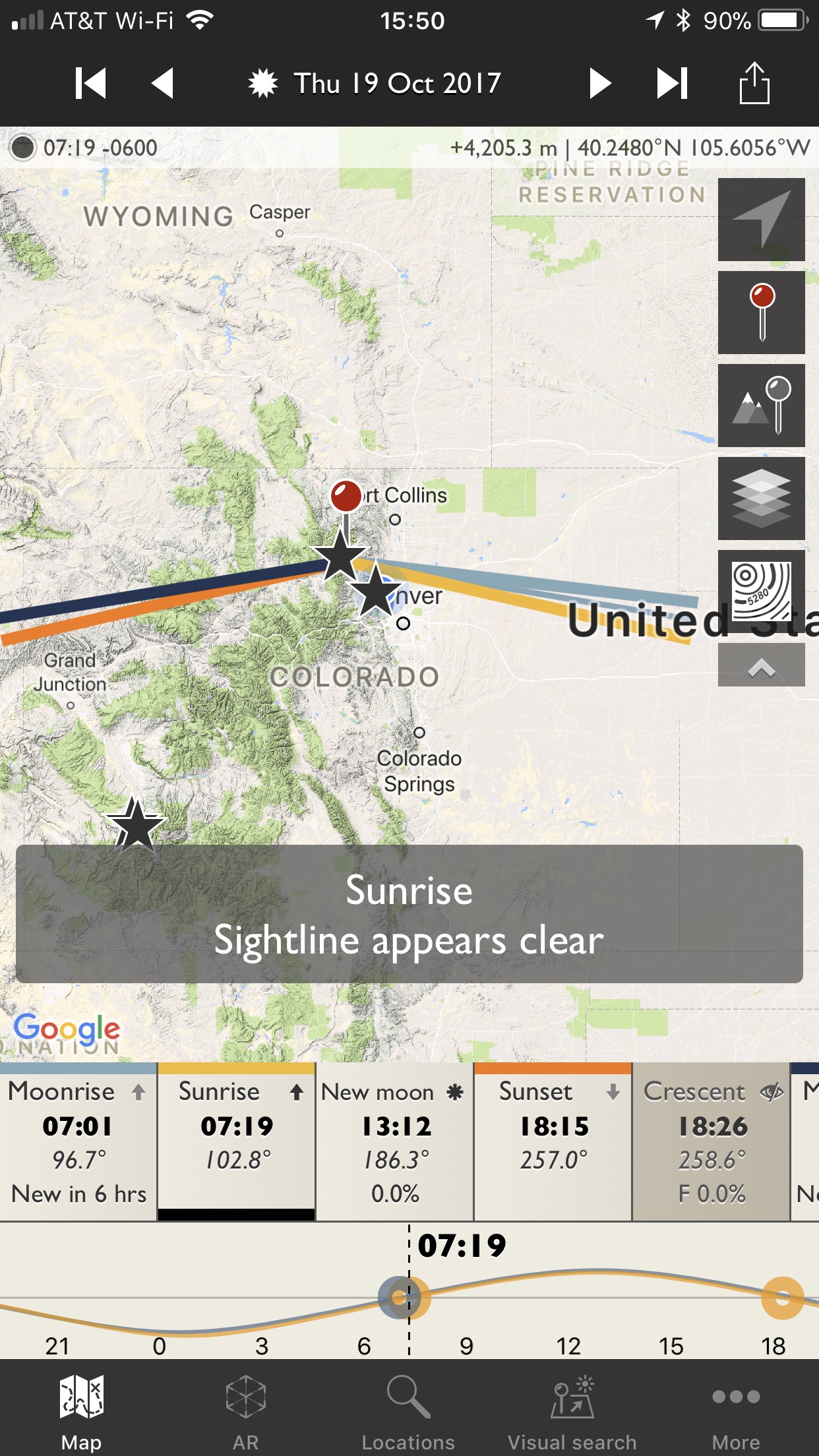Select the Crescent 18:26 event
The height and width of the screenshot is (1456, 819).
(711, 1141)
